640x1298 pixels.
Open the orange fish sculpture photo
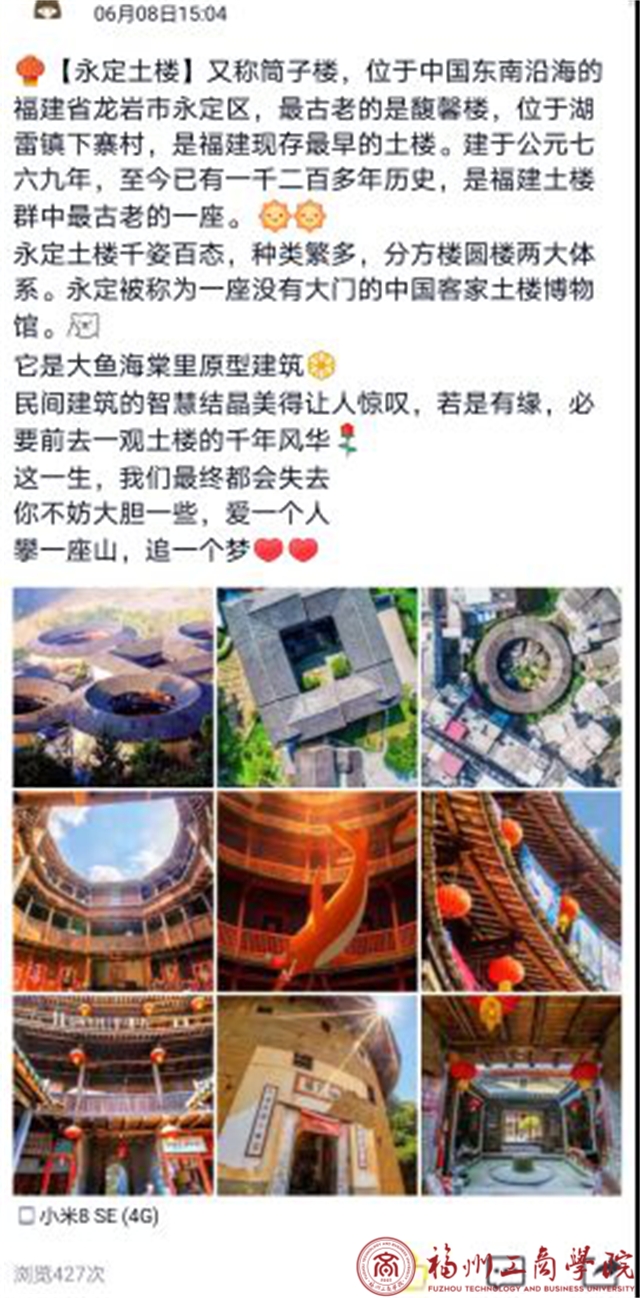[x=317, y=890]
